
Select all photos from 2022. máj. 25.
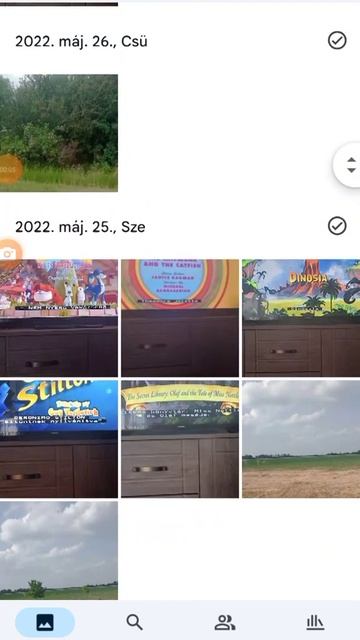tap(337, 226)
